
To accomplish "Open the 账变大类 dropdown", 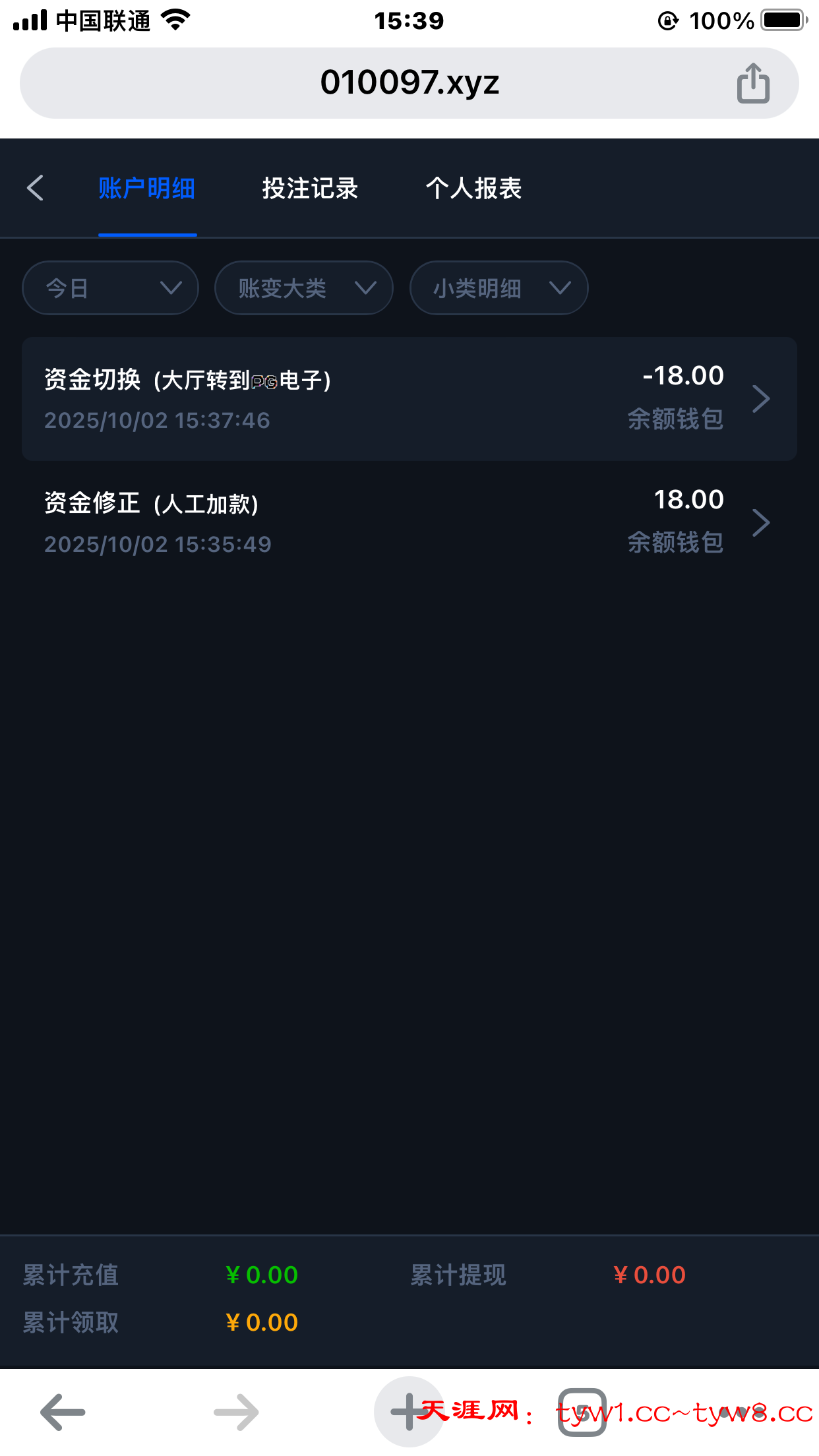I will pos(303,288).
